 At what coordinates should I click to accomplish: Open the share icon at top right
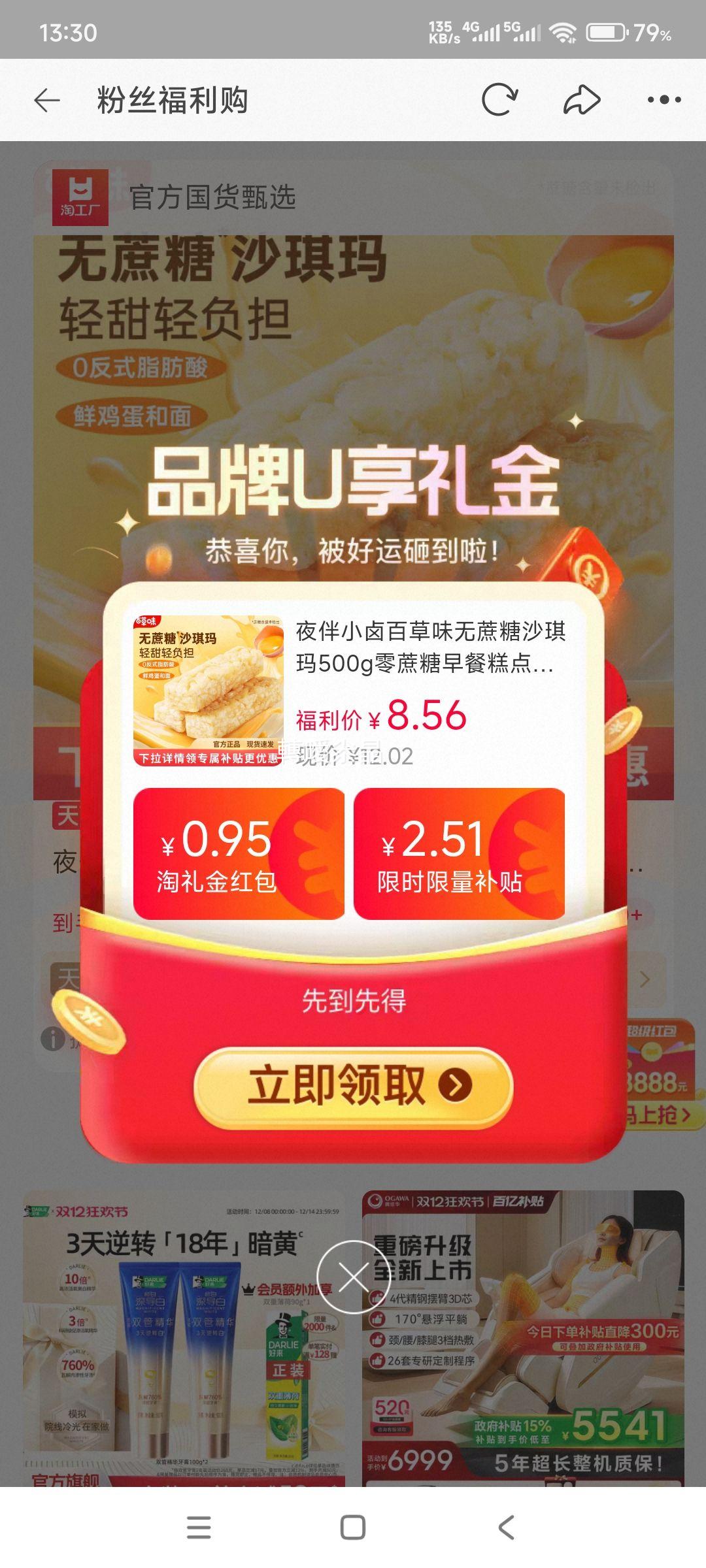click(x=582, y=99)
